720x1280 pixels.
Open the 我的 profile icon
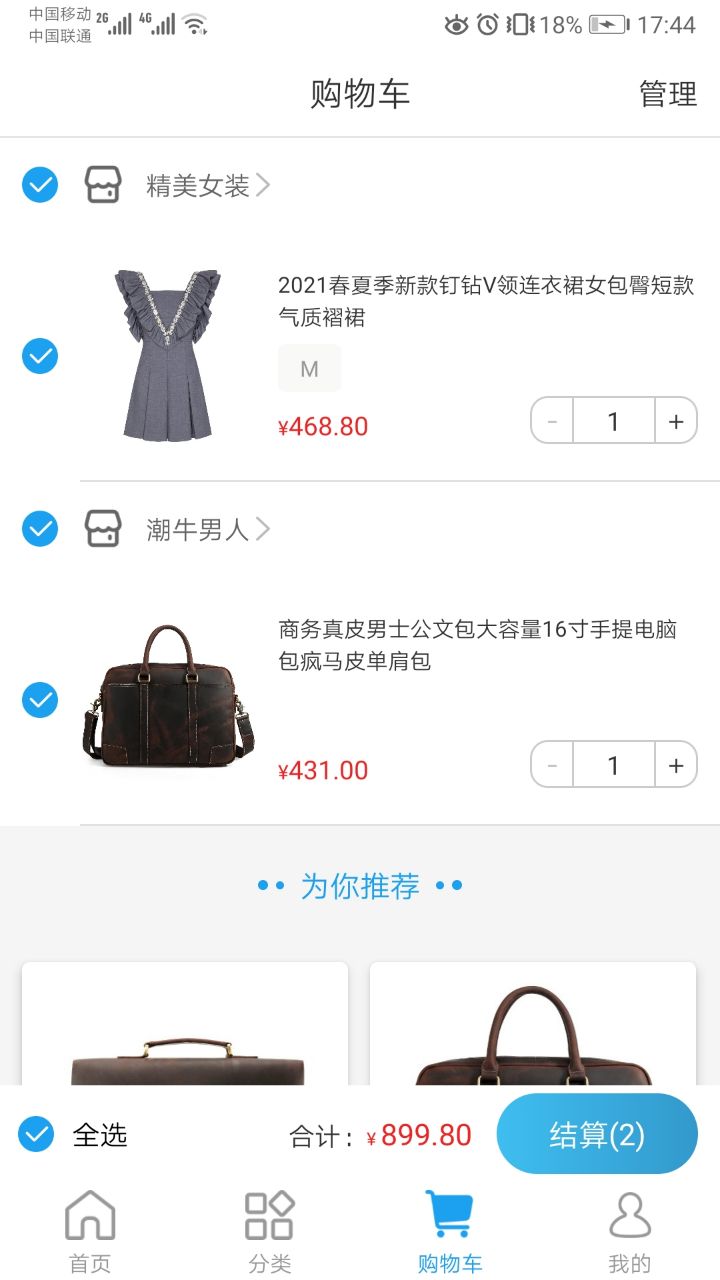(629, 1216)
